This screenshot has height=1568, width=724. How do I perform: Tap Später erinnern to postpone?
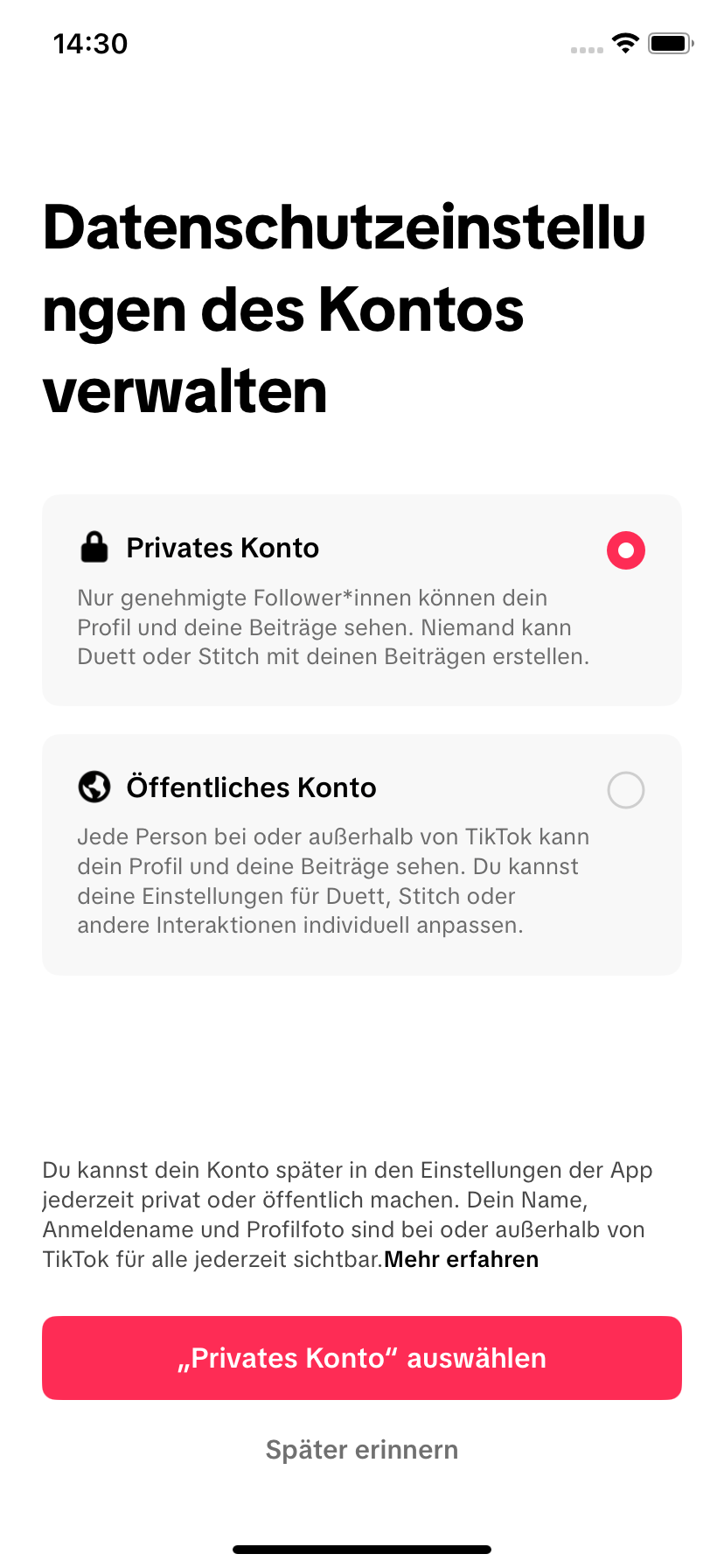click(362, 1450)
